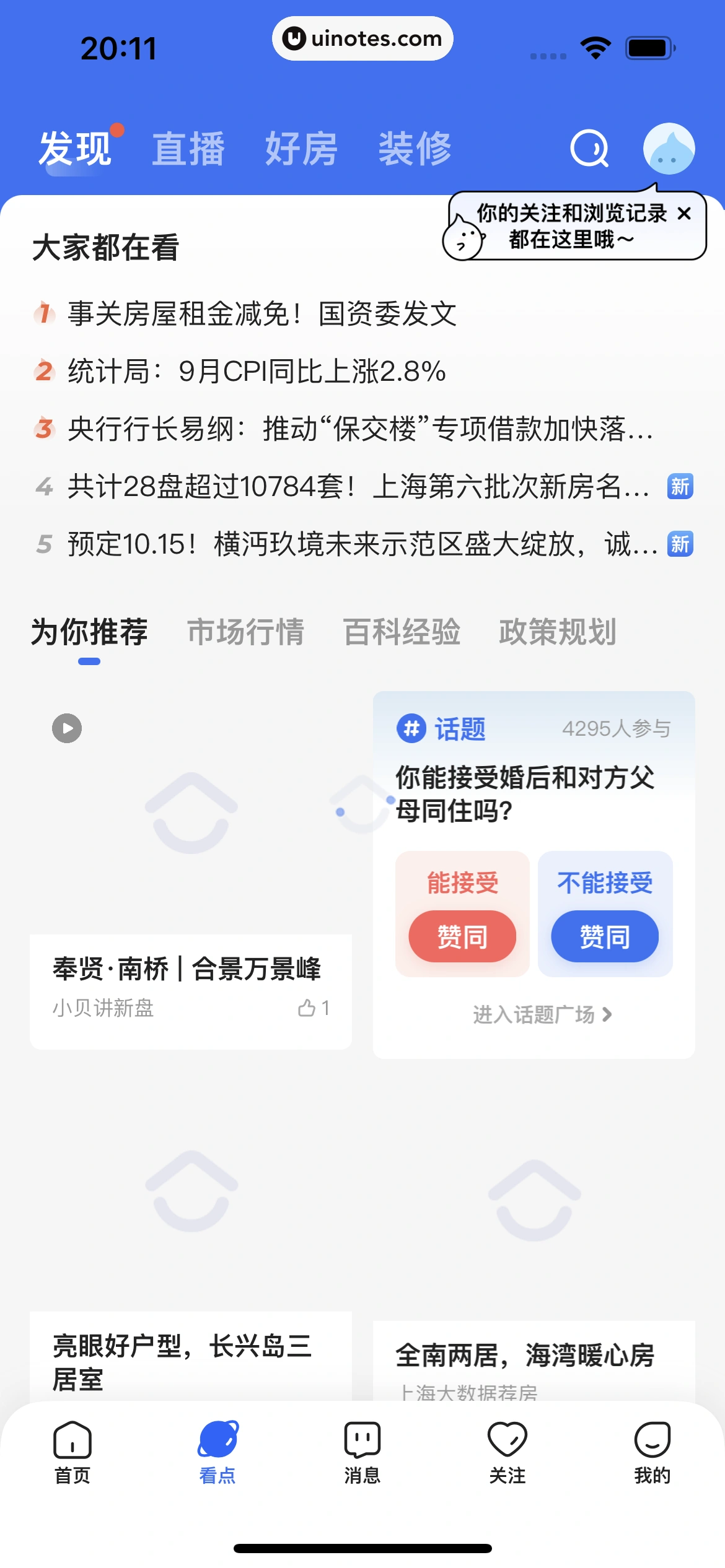725x1568 pixels.
Task: Open the 预定10.15 横沔玖境 article
Action: (362, 544)
